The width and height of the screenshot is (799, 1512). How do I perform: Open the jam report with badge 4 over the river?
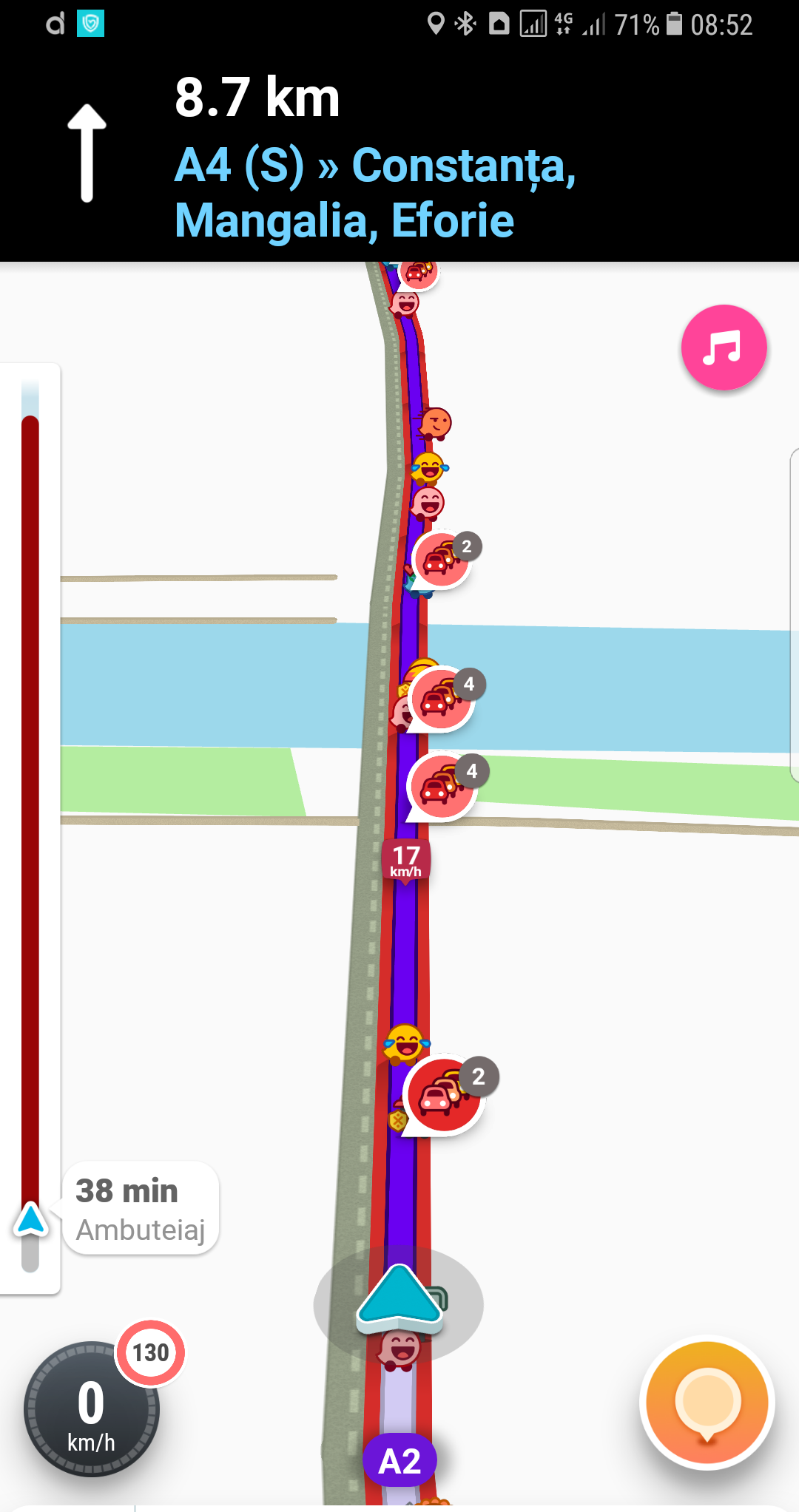(442, 699)
